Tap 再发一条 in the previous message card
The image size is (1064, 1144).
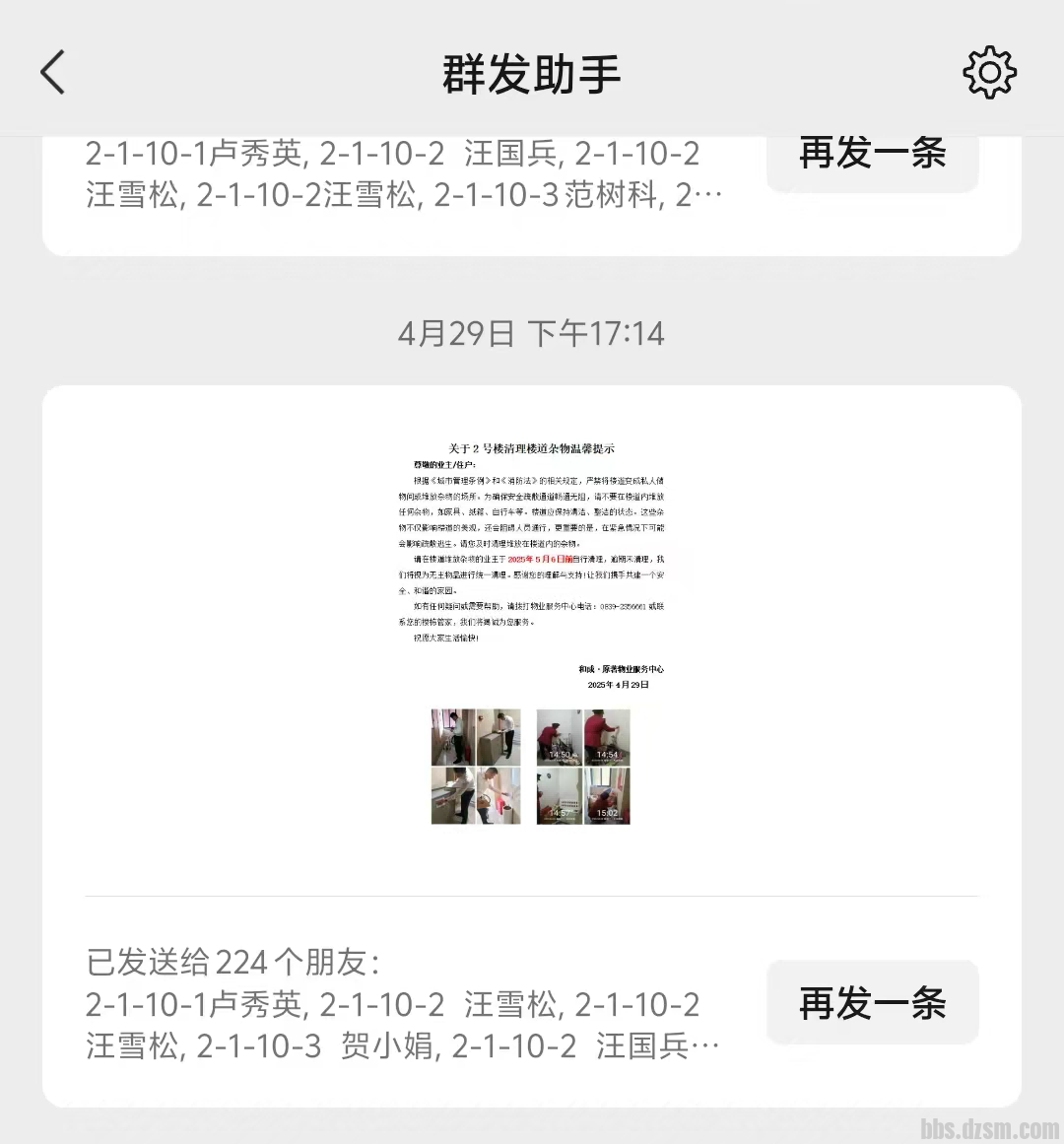click(x=872, y=156)
